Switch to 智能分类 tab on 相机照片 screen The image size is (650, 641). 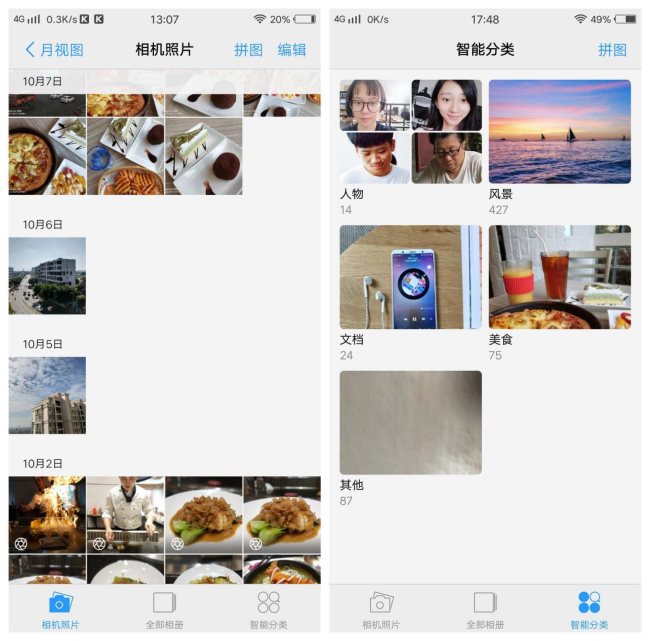pyautogui.click(x=268, y=609)
